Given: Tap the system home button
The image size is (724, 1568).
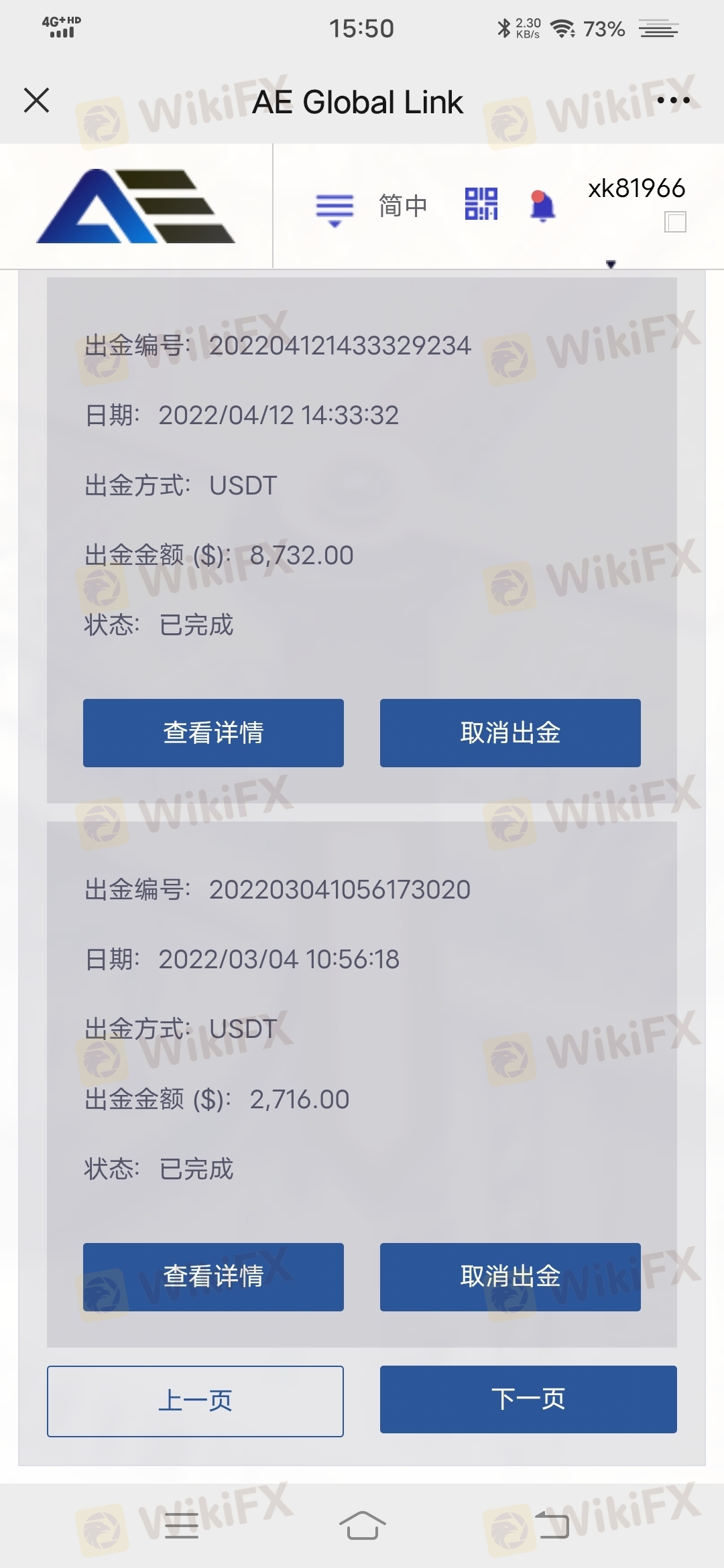Looking at the screenshot, I should coord(362,1526).
